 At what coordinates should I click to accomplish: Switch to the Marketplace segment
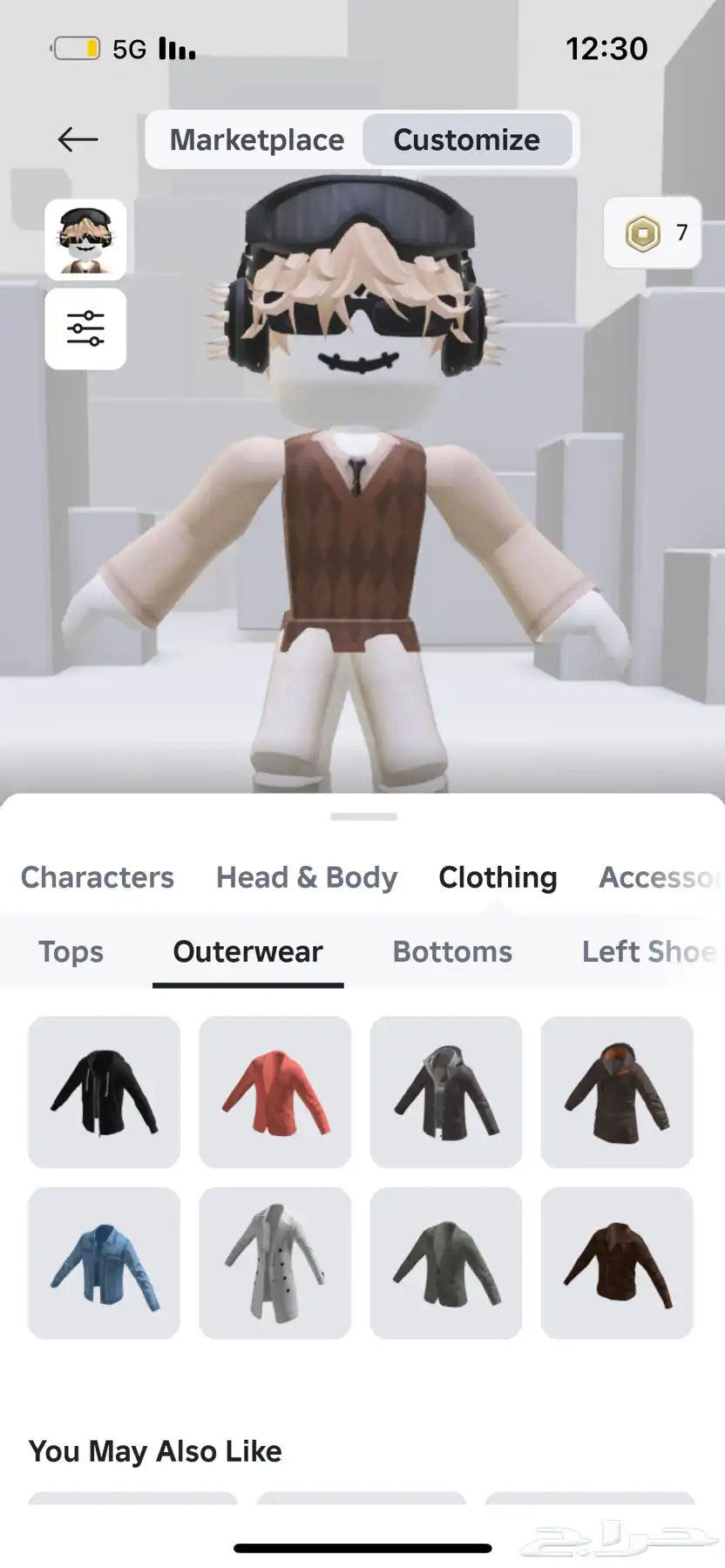[256, 139]
